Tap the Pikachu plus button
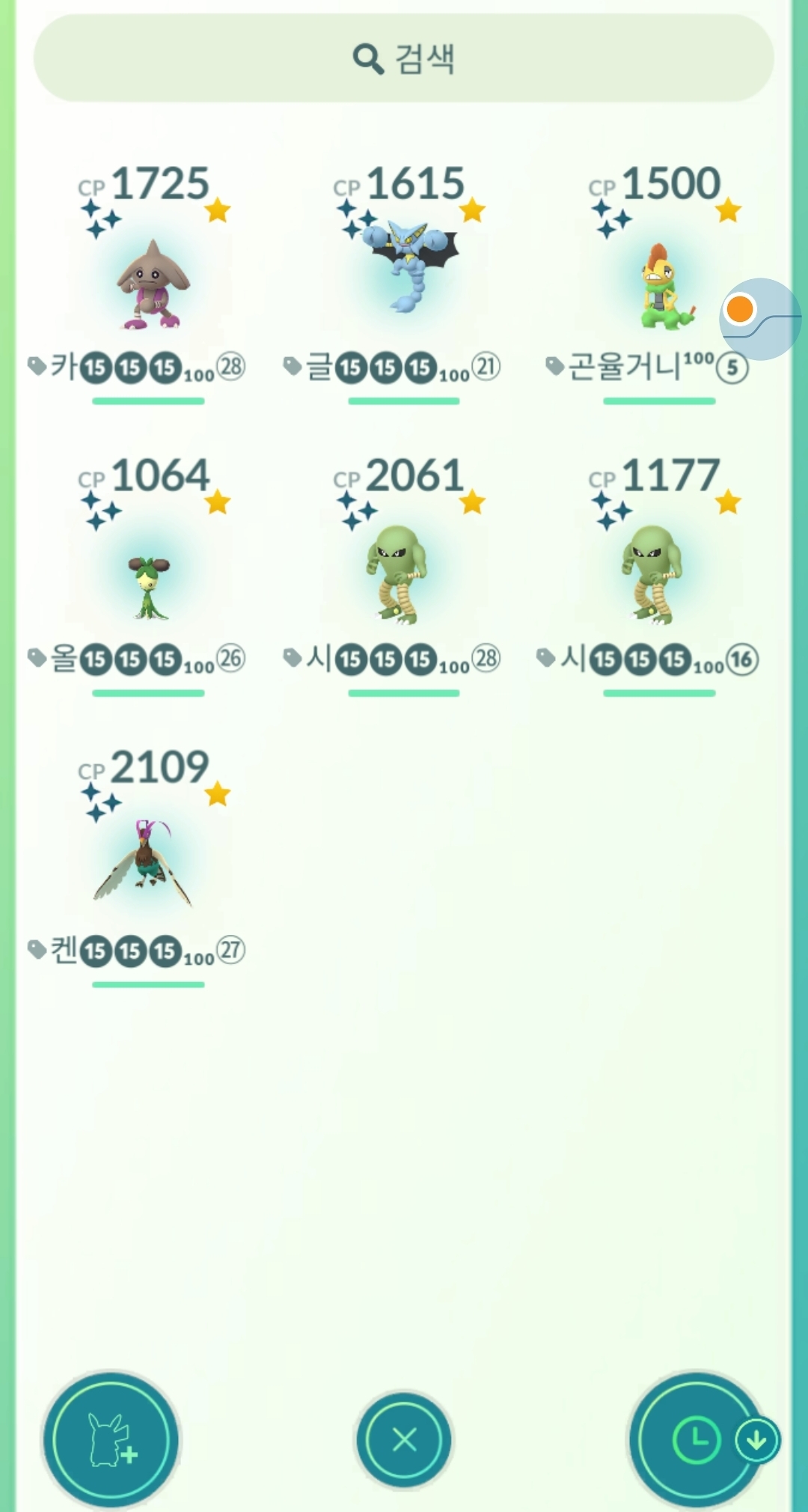This screenshot has width=808, height=1512. pyautogui.click(x=111, y=1439)
